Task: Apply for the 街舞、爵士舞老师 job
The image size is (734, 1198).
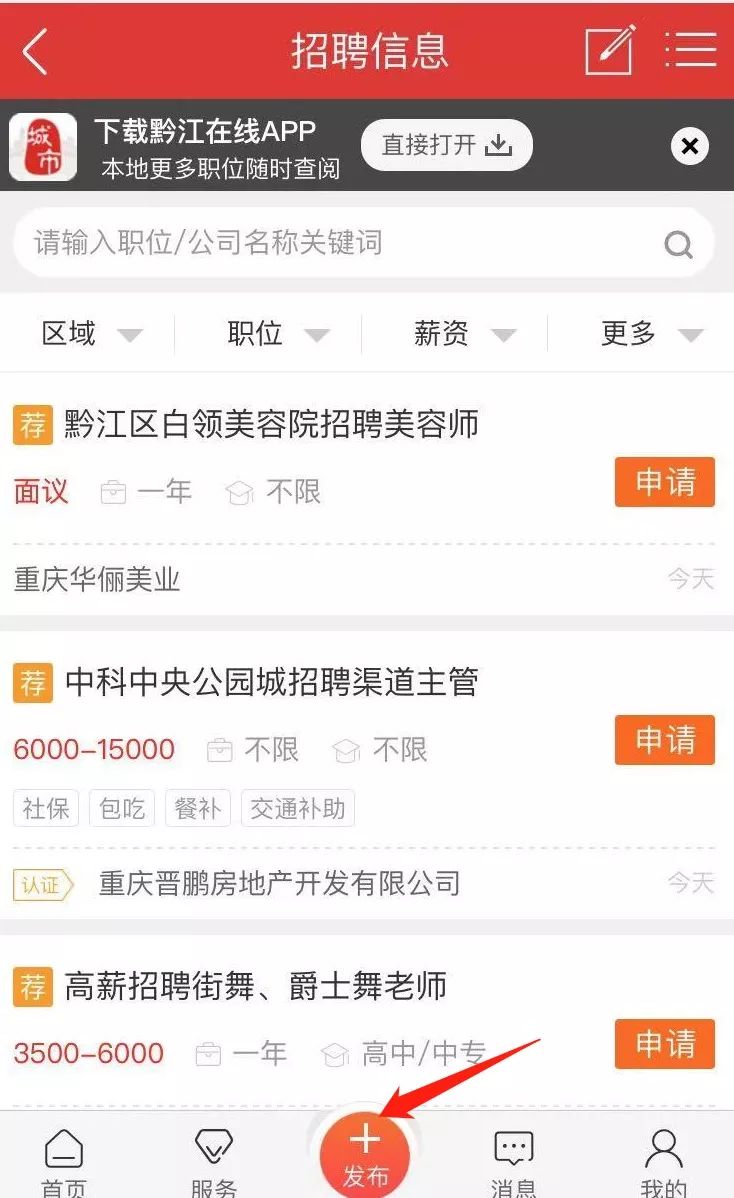Action: 664,1044
